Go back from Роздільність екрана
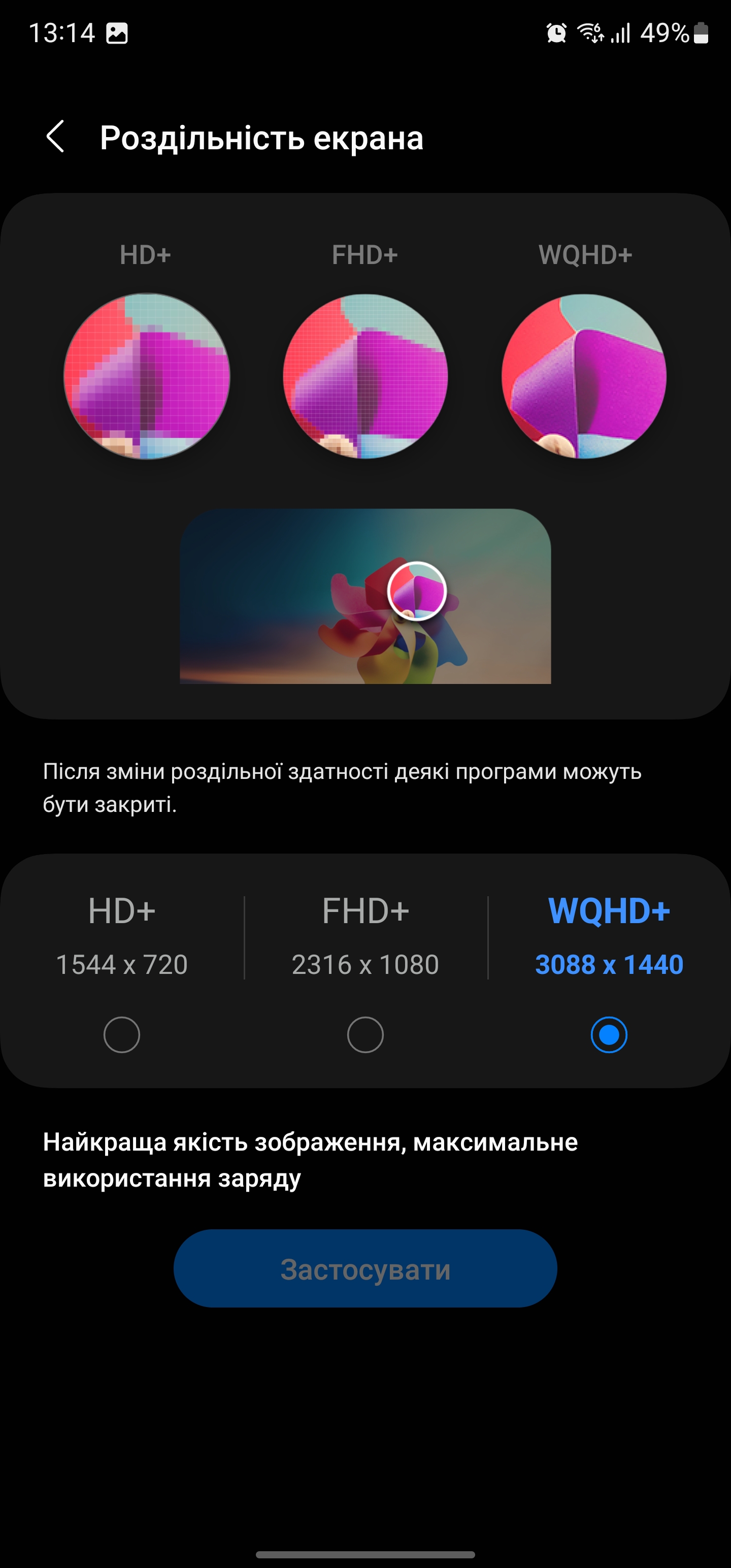Screen dimensions: 731x1568 [55, 137]
